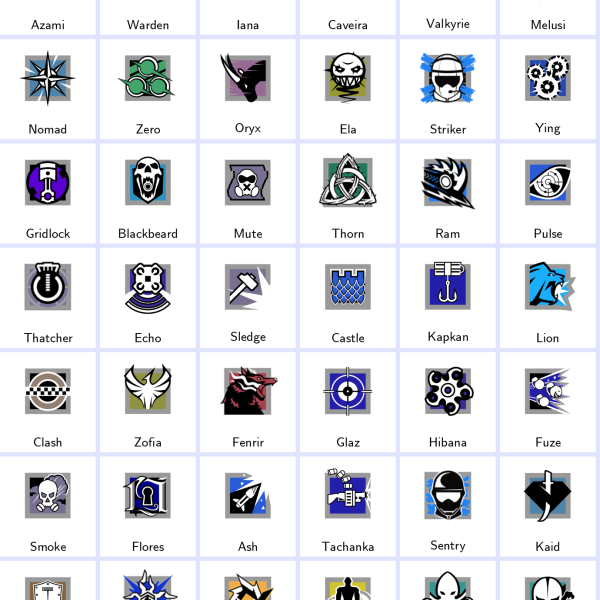
Task: Select Sledge from the grid
Action: tap(248, 298)
